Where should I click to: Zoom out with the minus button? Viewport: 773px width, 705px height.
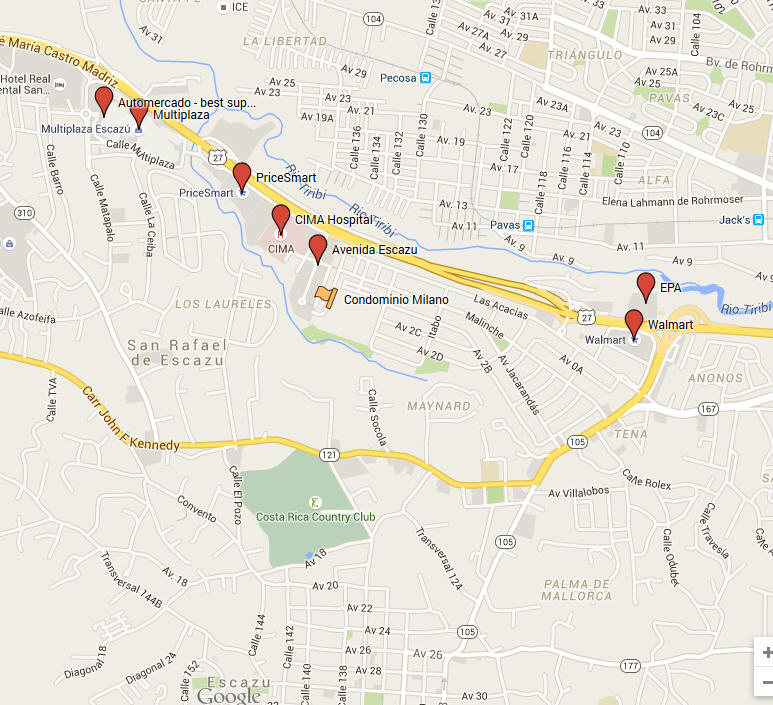(x=767, y=682)
